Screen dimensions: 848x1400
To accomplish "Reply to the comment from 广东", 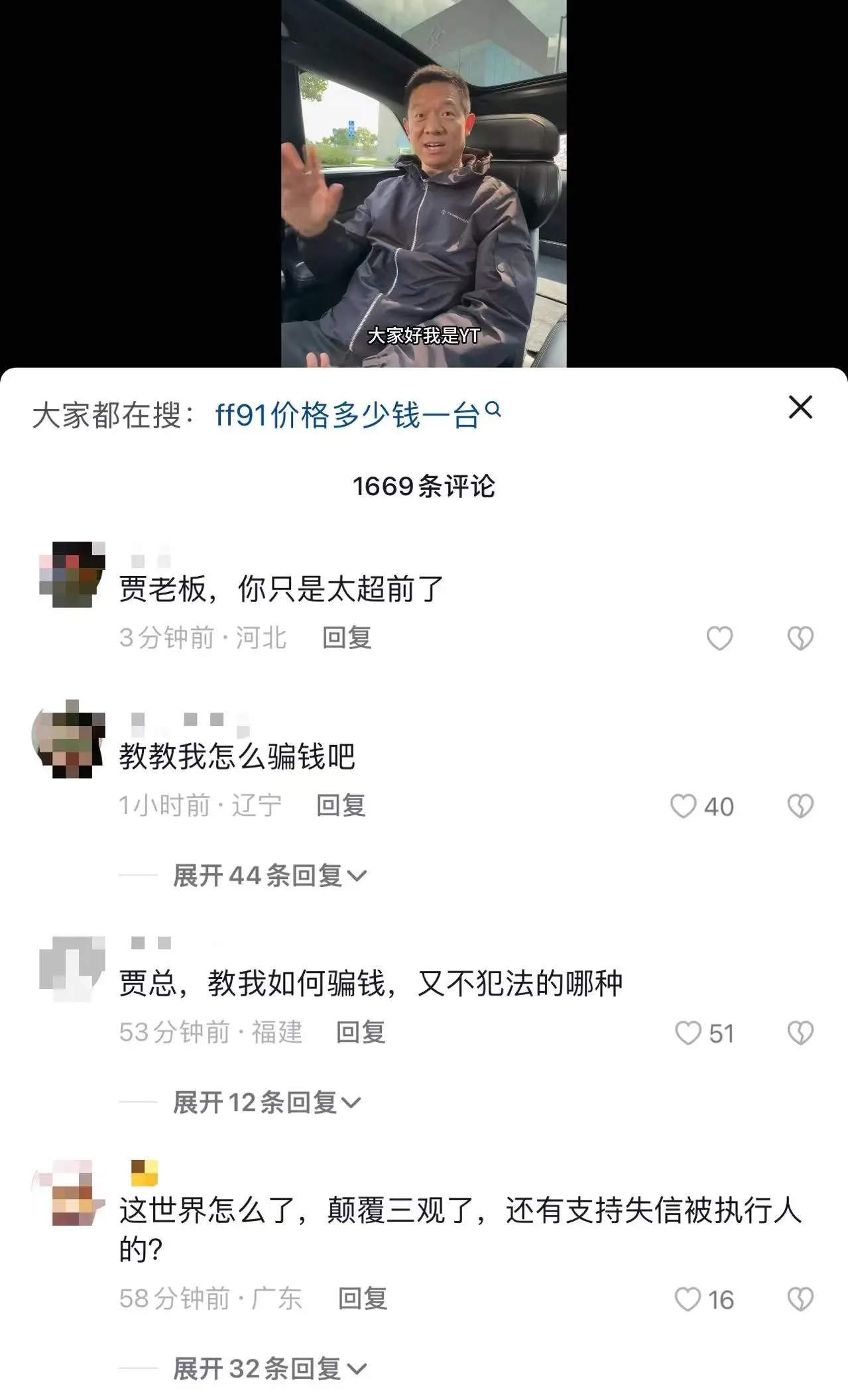I will click(x=362, y=1299).
